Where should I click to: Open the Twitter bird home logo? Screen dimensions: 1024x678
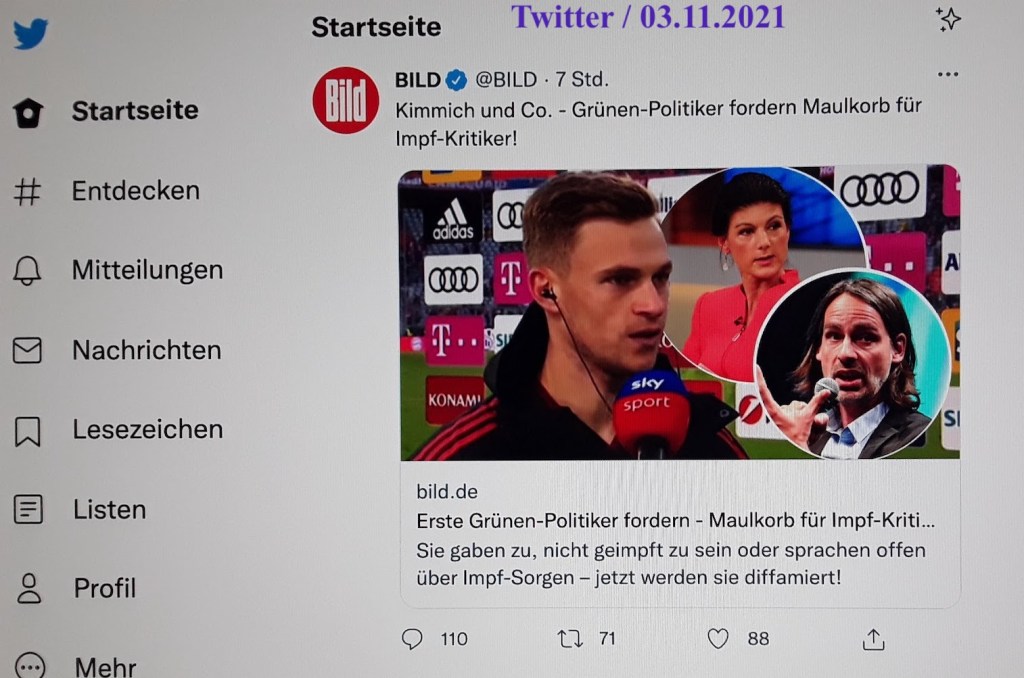click(x=30, y=35)
